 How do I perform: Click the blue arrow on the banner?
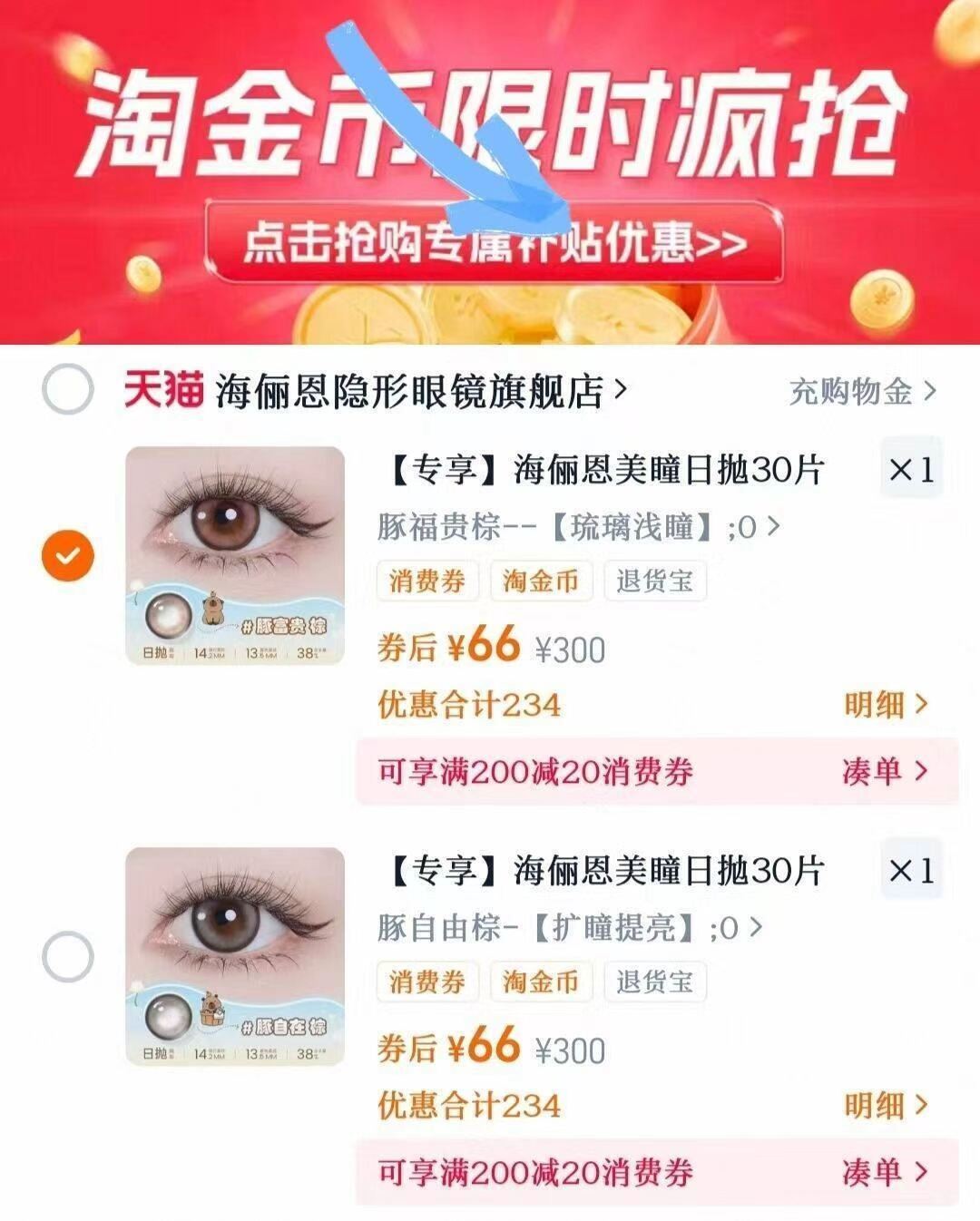point(445,127)
